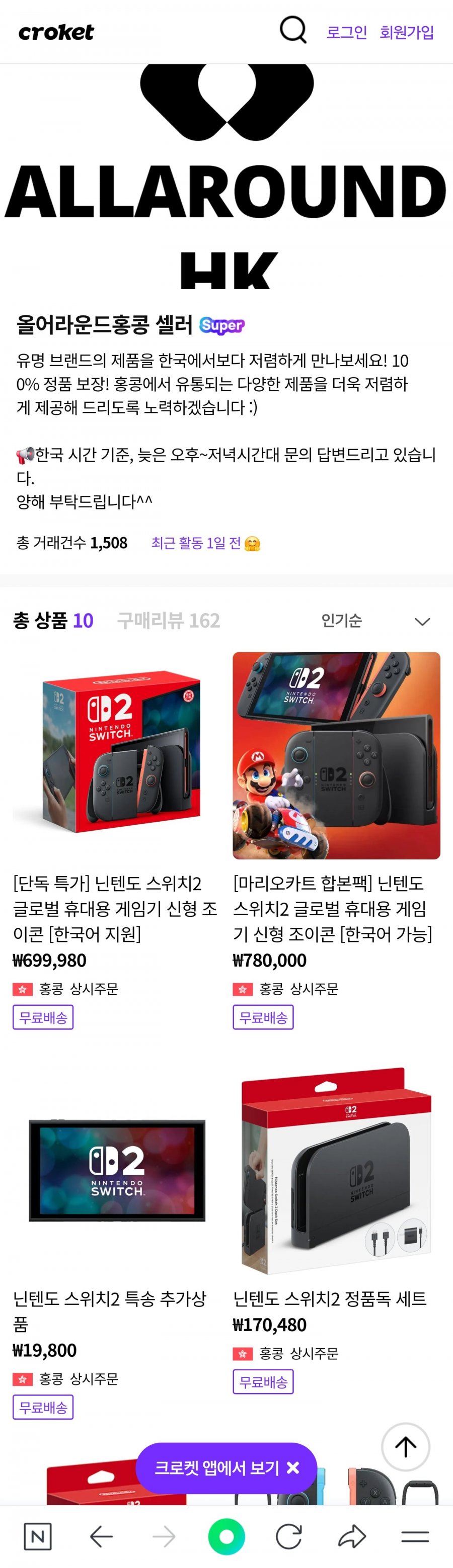Tap the green Naver home button
The image size is (453, 1568).
226,1536
